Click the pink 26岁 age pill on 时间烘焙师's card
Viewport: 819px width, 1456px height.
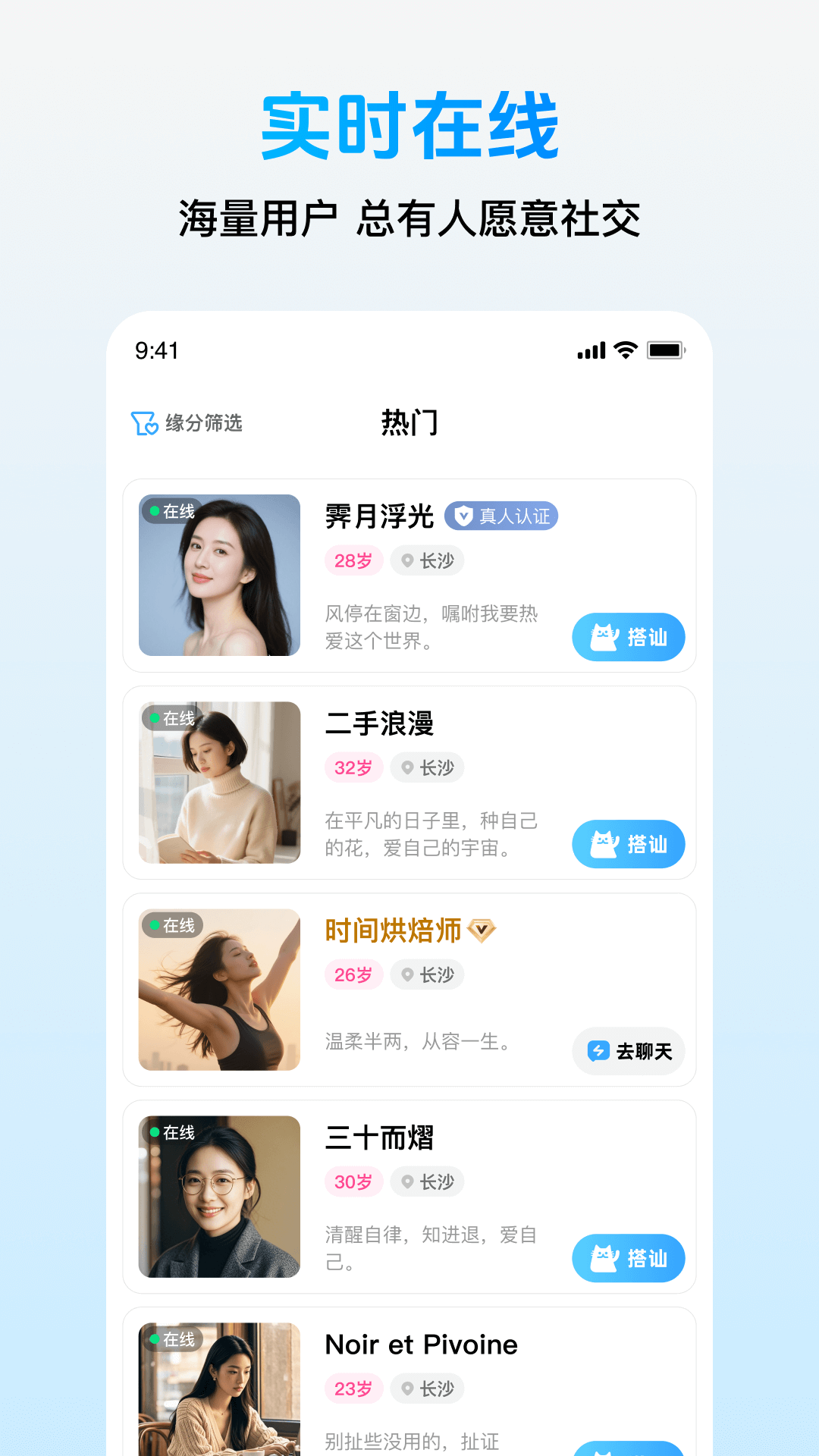click(x=353, y=974)
